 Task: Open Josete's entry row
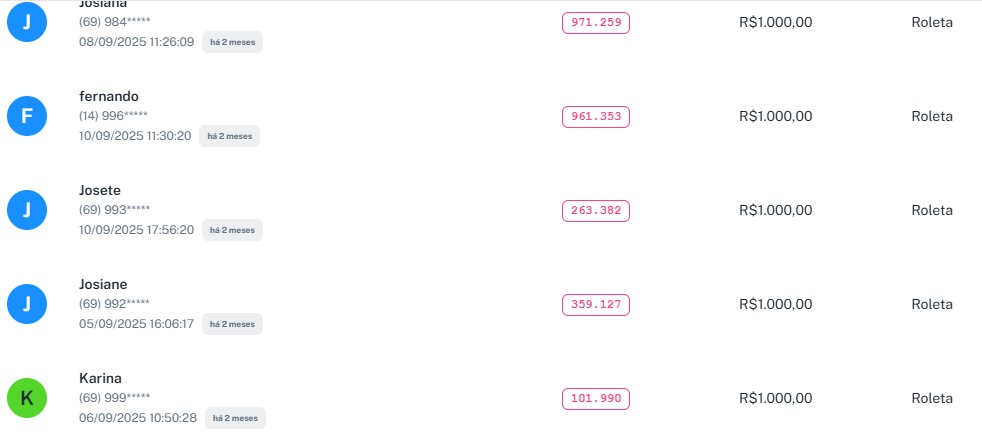(100, 191)
